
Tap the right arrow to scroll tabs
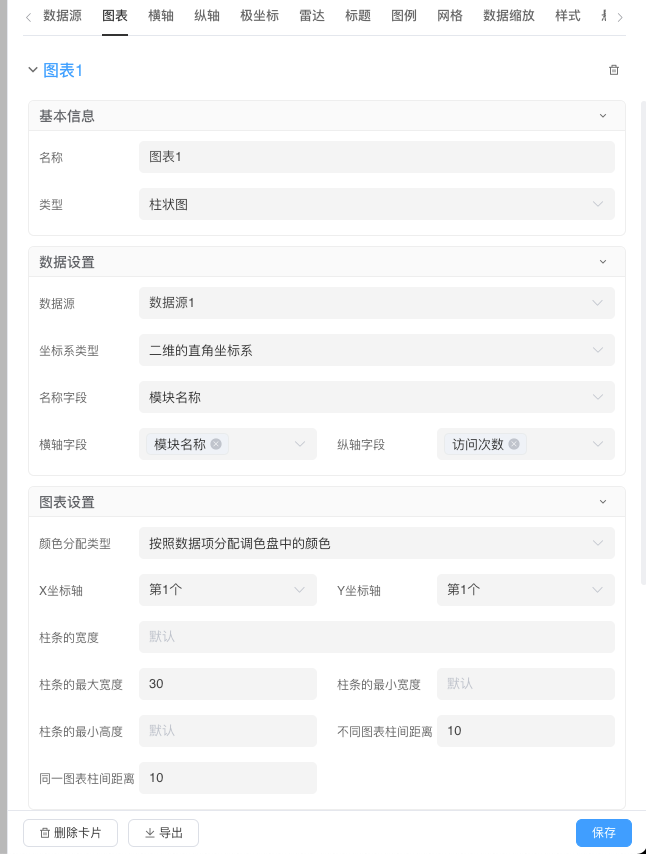(620, 17)
